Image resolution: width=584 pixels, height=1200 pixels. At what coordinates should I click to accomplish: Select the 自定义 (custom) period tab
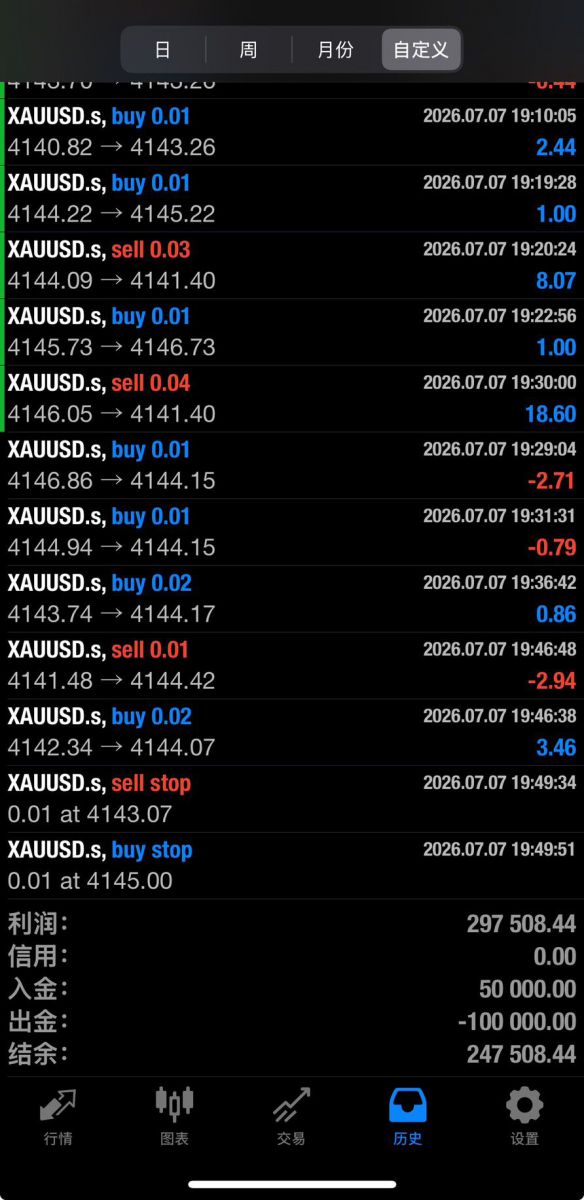tap(421, 50)
